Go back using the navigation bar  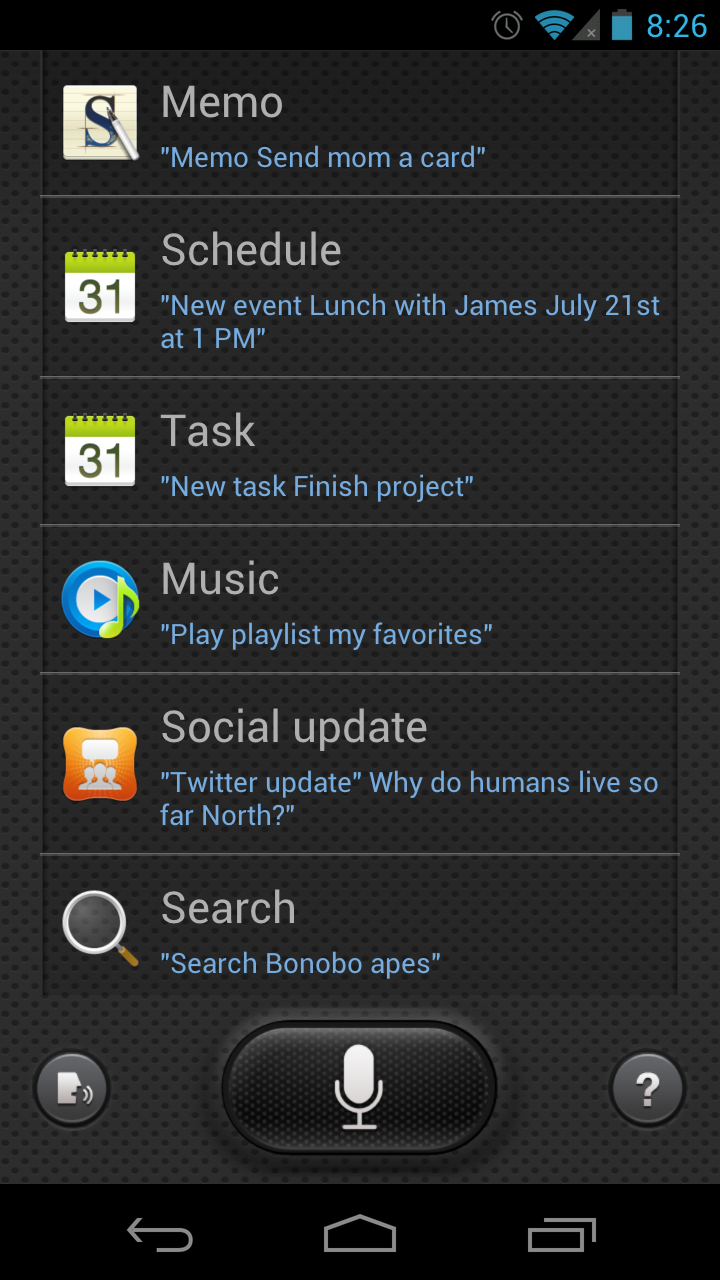[160, 1236]
